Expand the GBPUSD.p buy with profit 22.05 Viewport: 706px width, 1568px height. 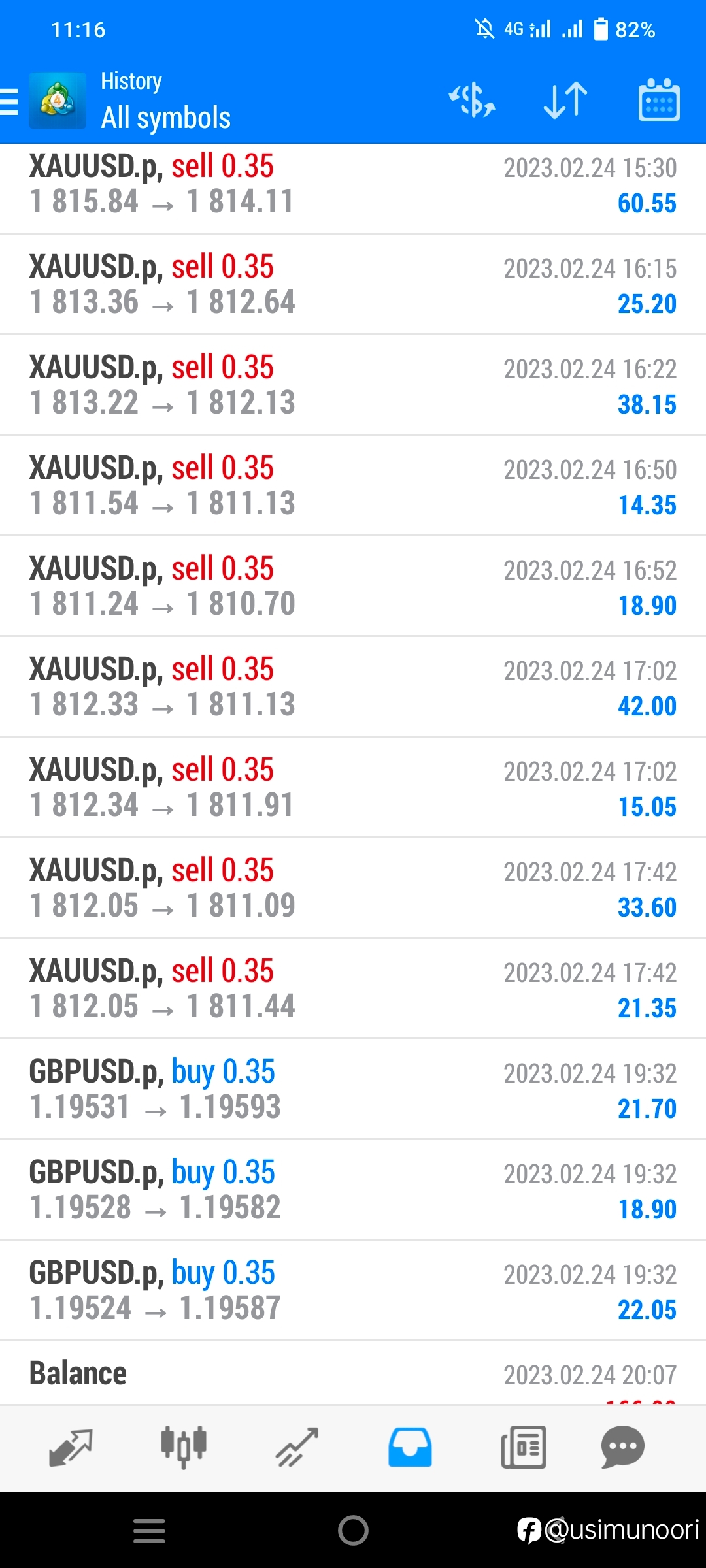coord(353,1291)
